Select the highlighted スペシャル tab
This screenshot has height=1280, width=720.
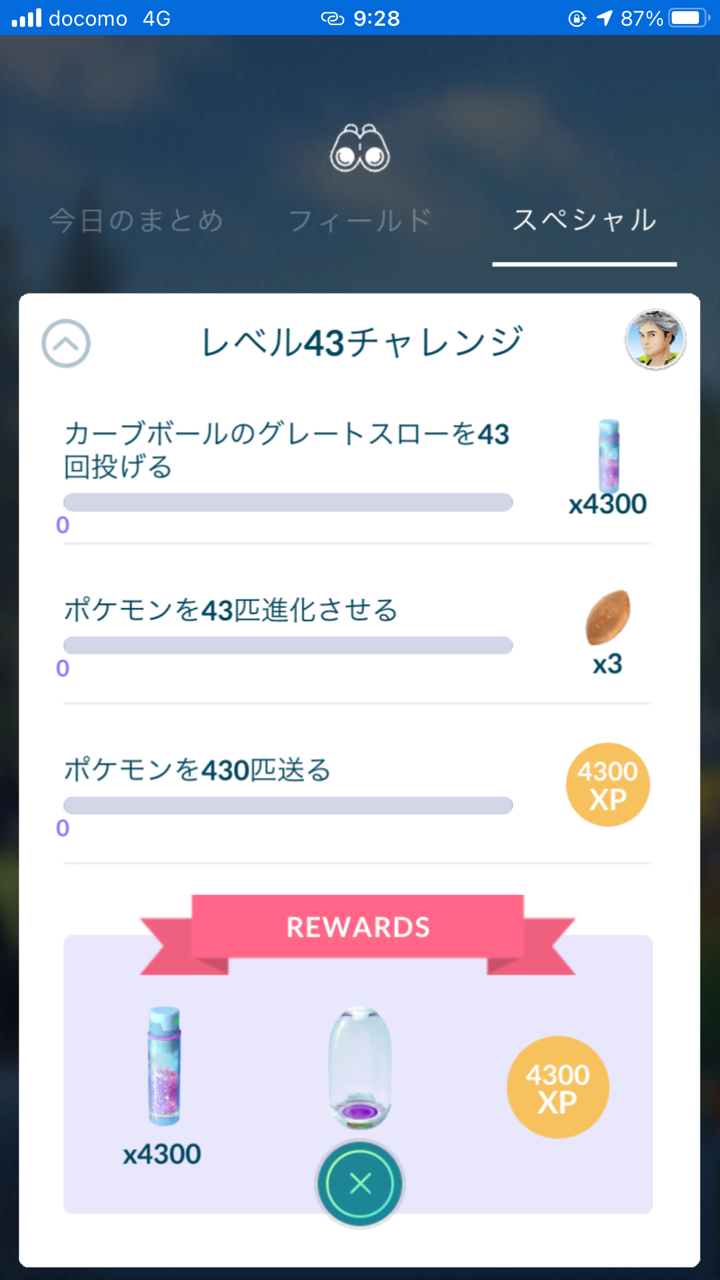(584, 220)
